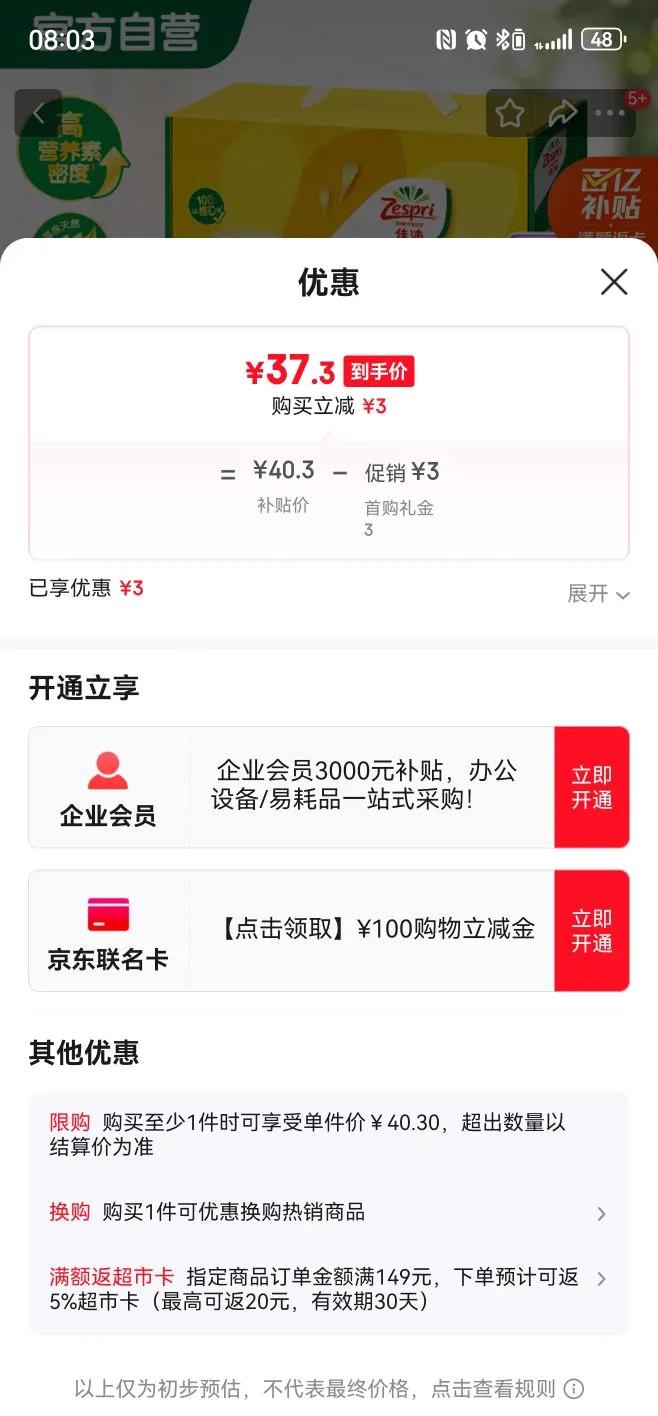Tap 立即开通 for 京东联名卡
This screenshot has height=1416, width=658.
coord(592,931)
